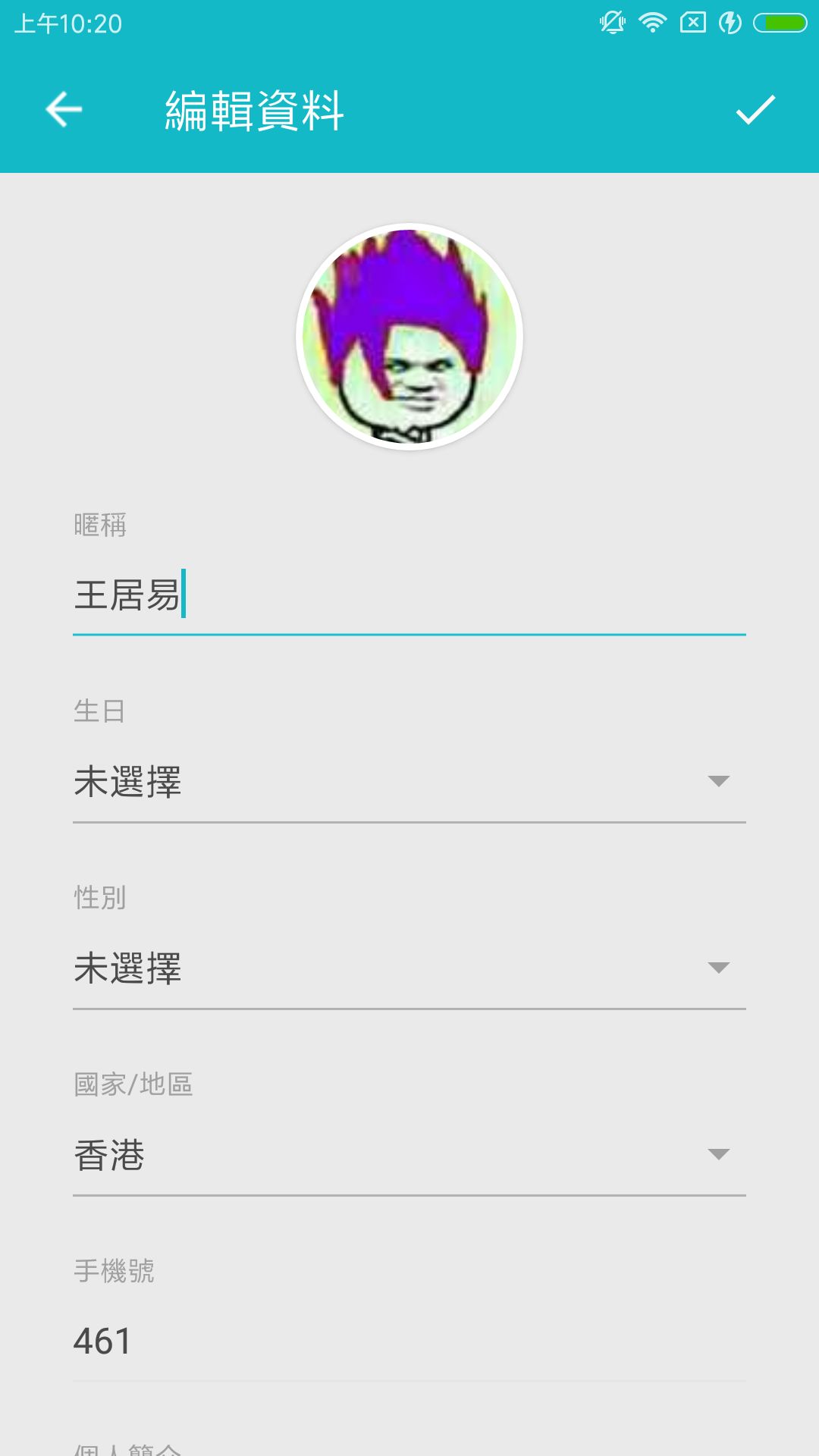This screenshot has width=819, height=1456.
Task: Click the Wi-Fi icon in status bar
Action: pyautogui.click(x=651, y=21)
